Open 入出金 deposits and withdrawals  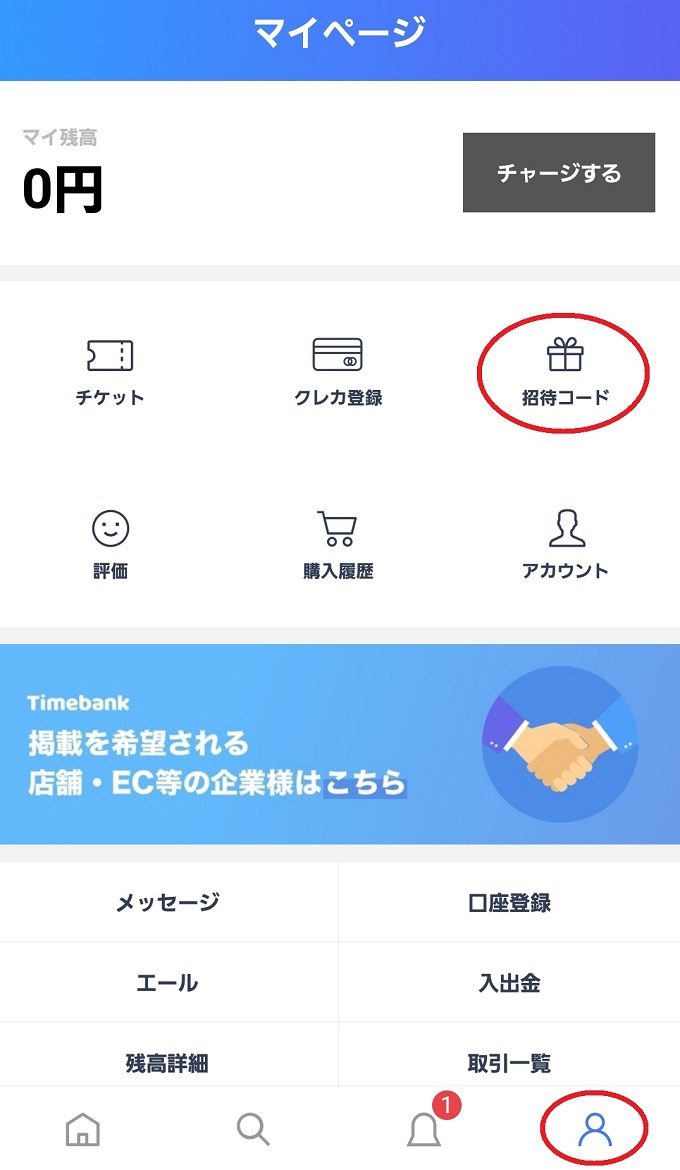[x=509, y=983]
